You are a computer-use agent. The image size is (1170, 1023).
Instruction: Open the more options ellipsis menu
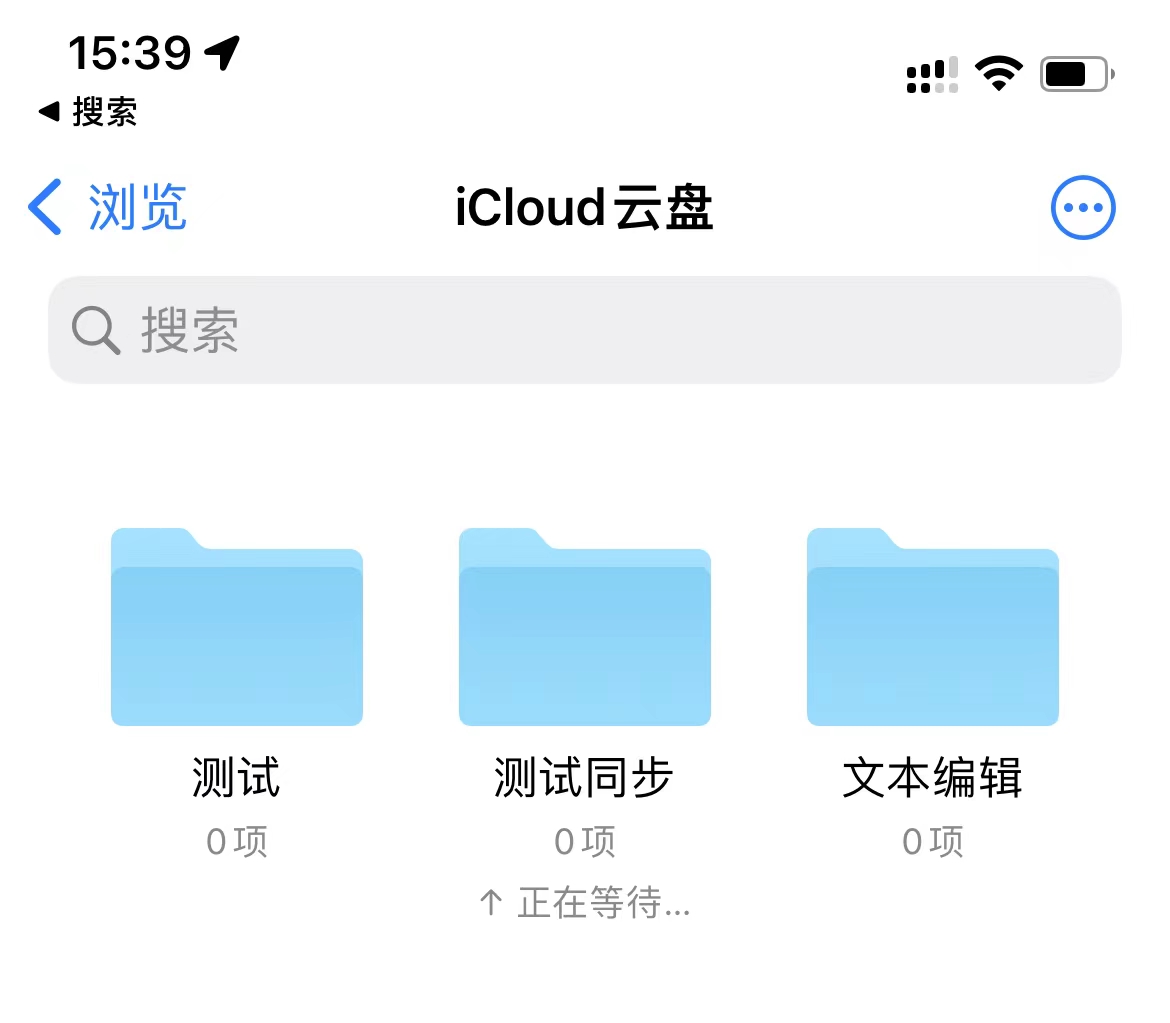1082,208
